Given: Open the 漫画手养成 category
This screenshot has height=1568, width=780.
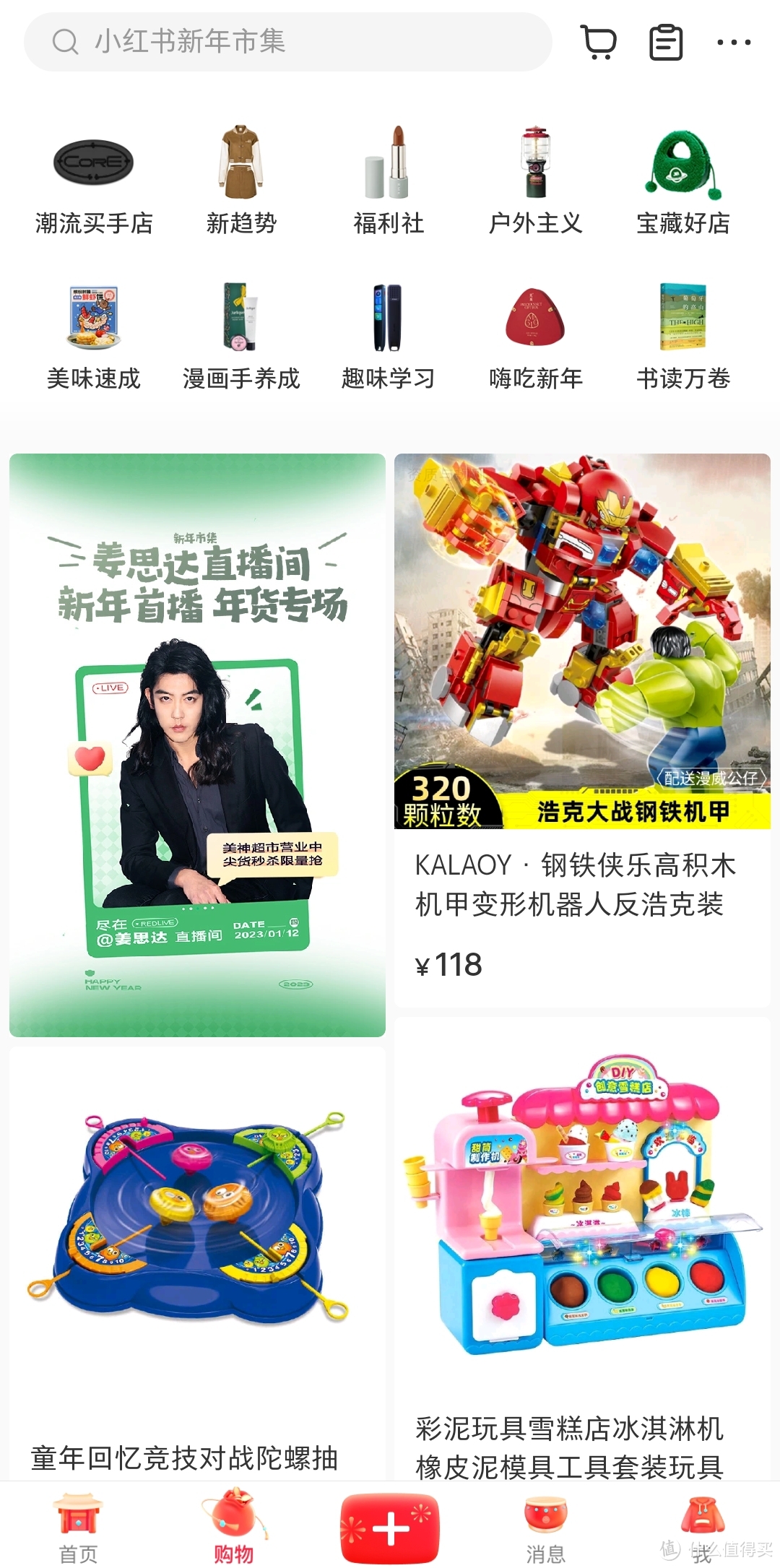Looking at the screenshot, I should (241, 336).
